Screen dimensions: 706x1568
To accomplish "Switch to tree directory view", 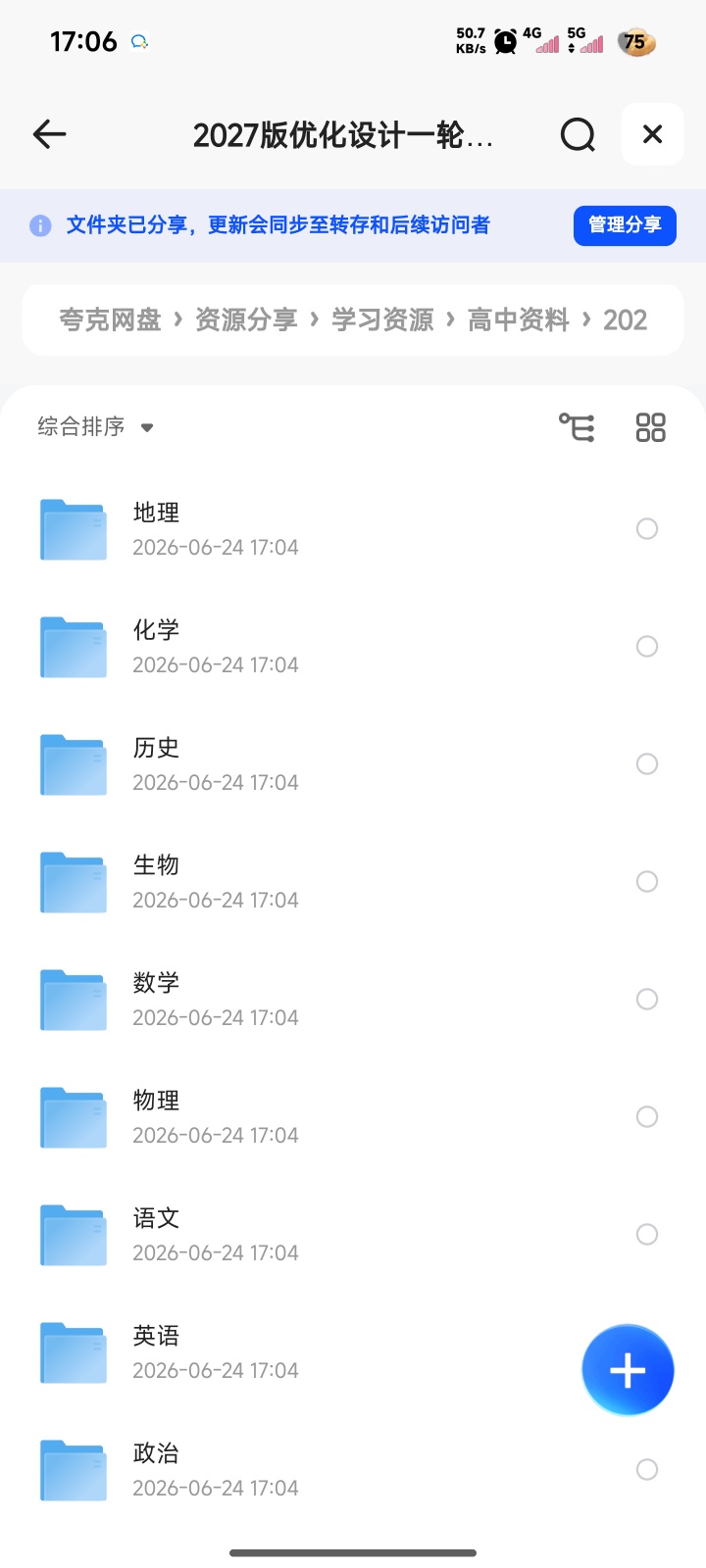I will point(577,427).
